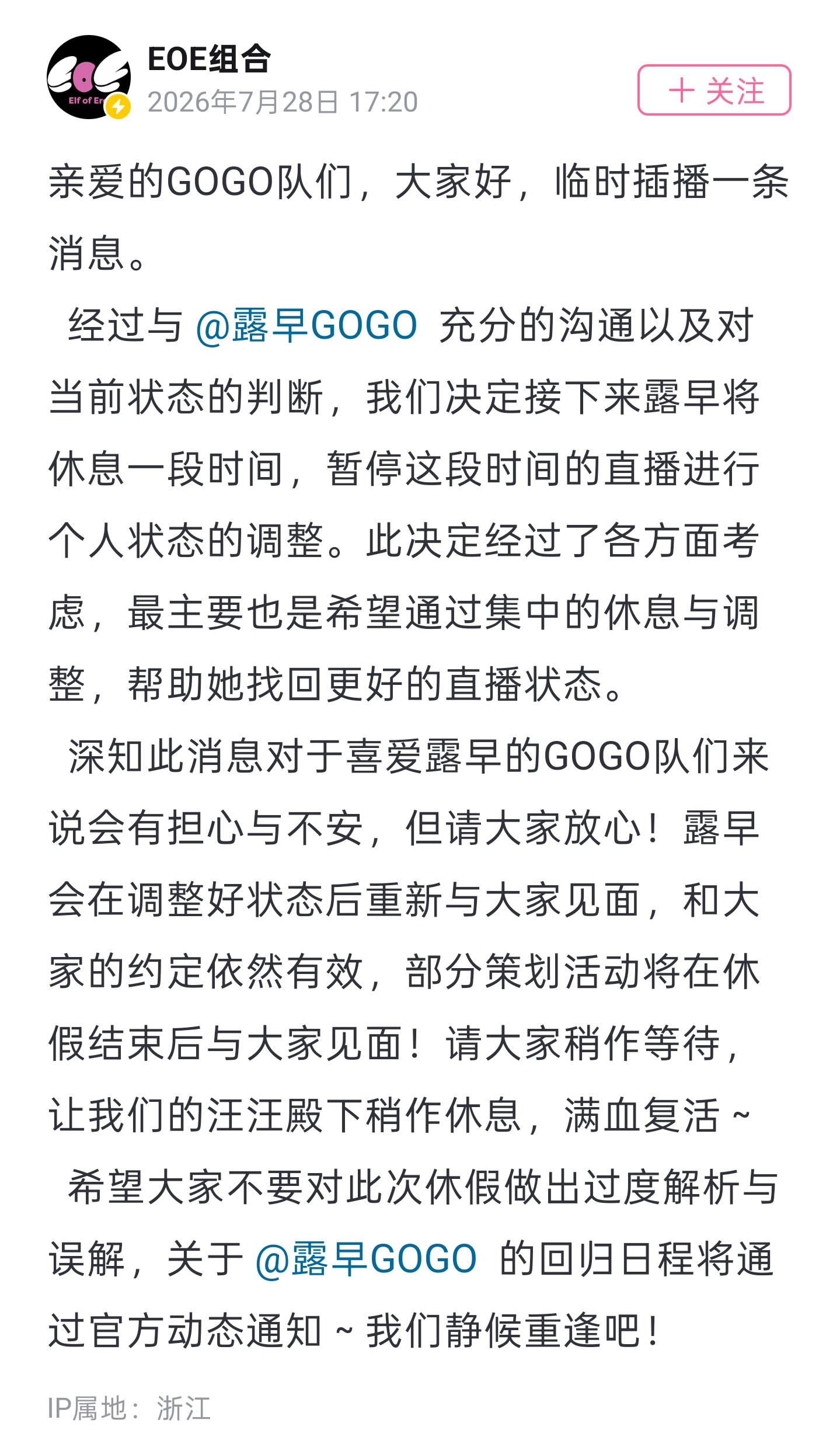The image size is (840, 1444).
Task: Follow EOE组合 with the 关注 button
Action: [x=713, y=90]
